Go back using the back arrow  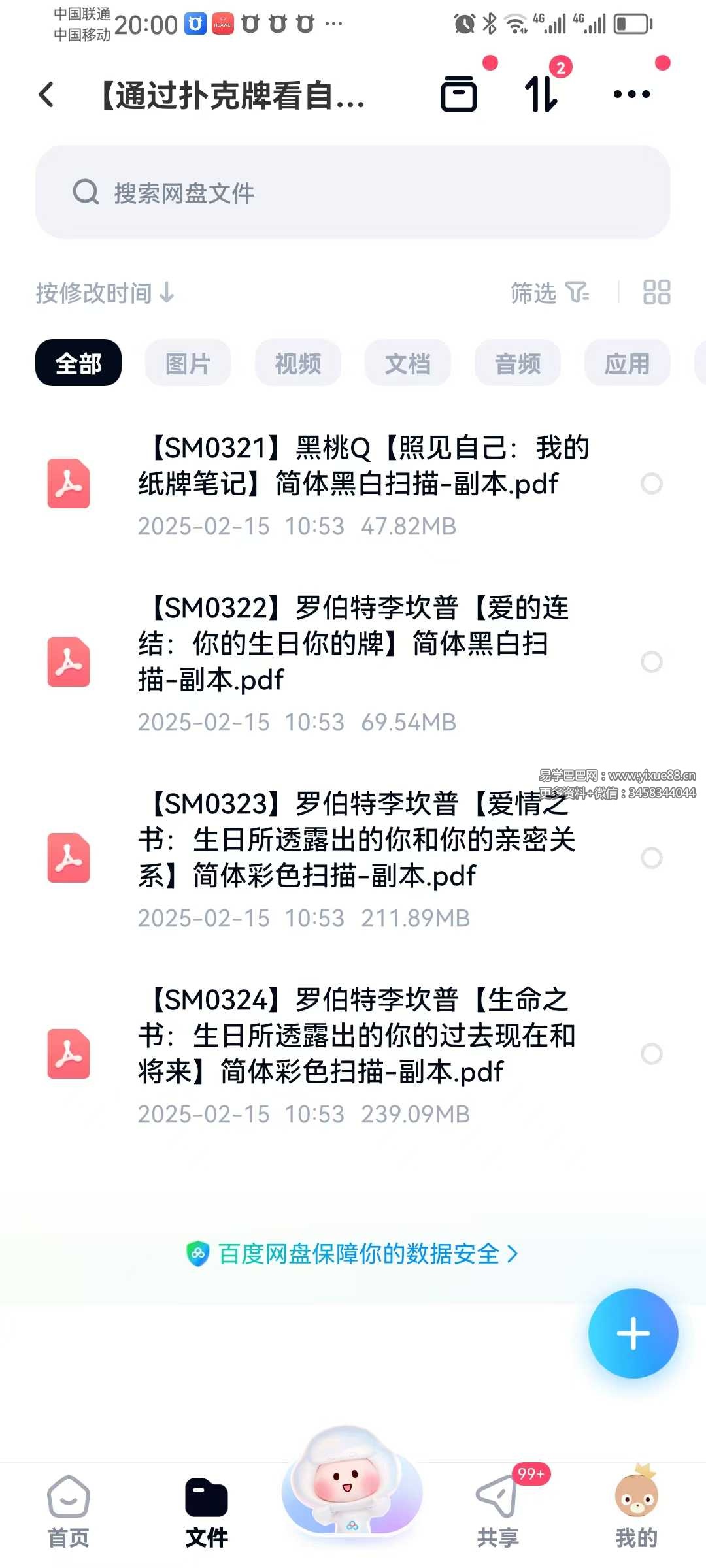coord(46,95)
